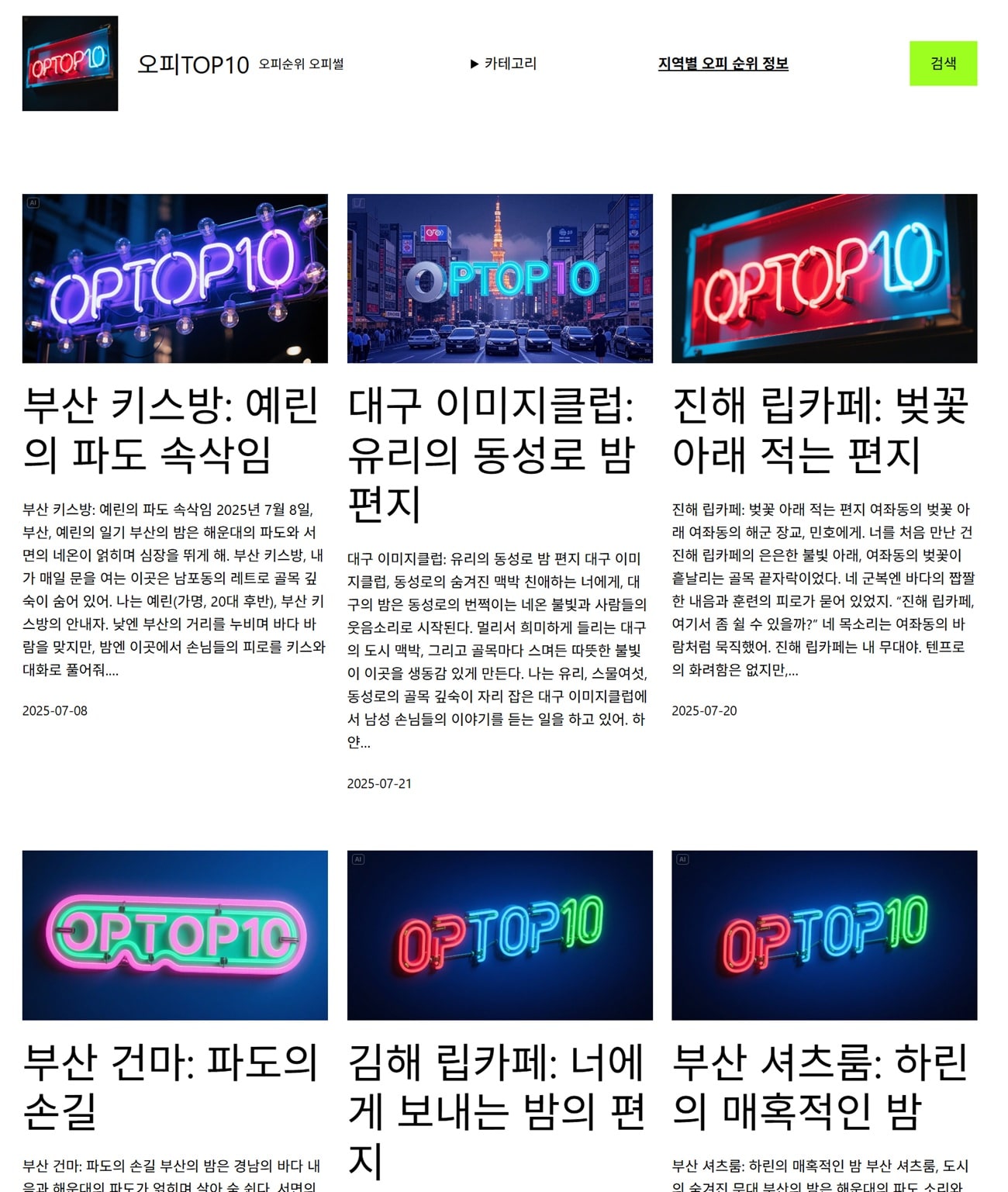Expand the 카테고리 dropdown

[503, 64]
